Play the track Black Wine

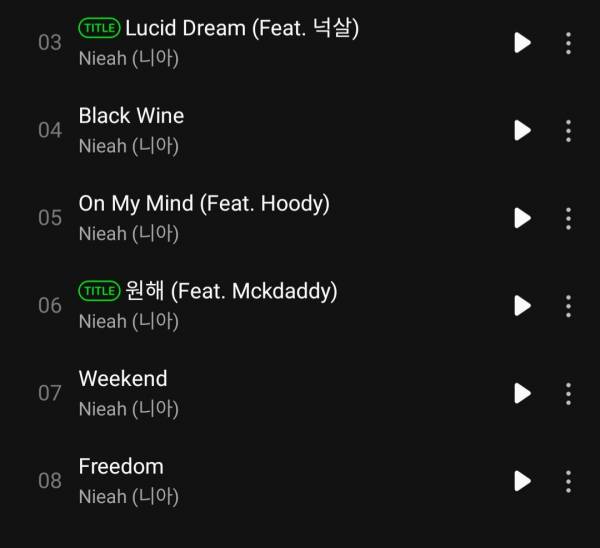pos(522,130)
